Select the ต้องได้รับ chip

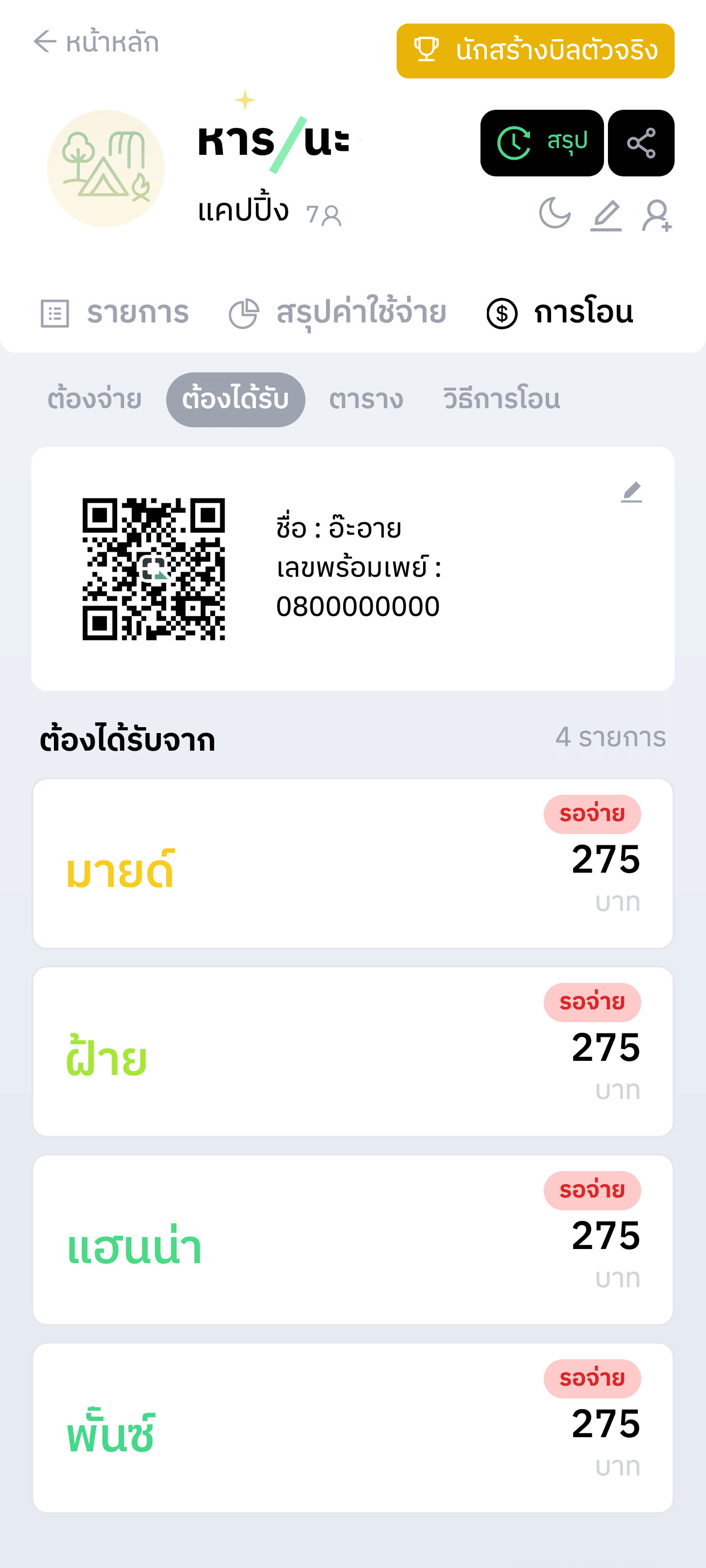click(235, 399)
